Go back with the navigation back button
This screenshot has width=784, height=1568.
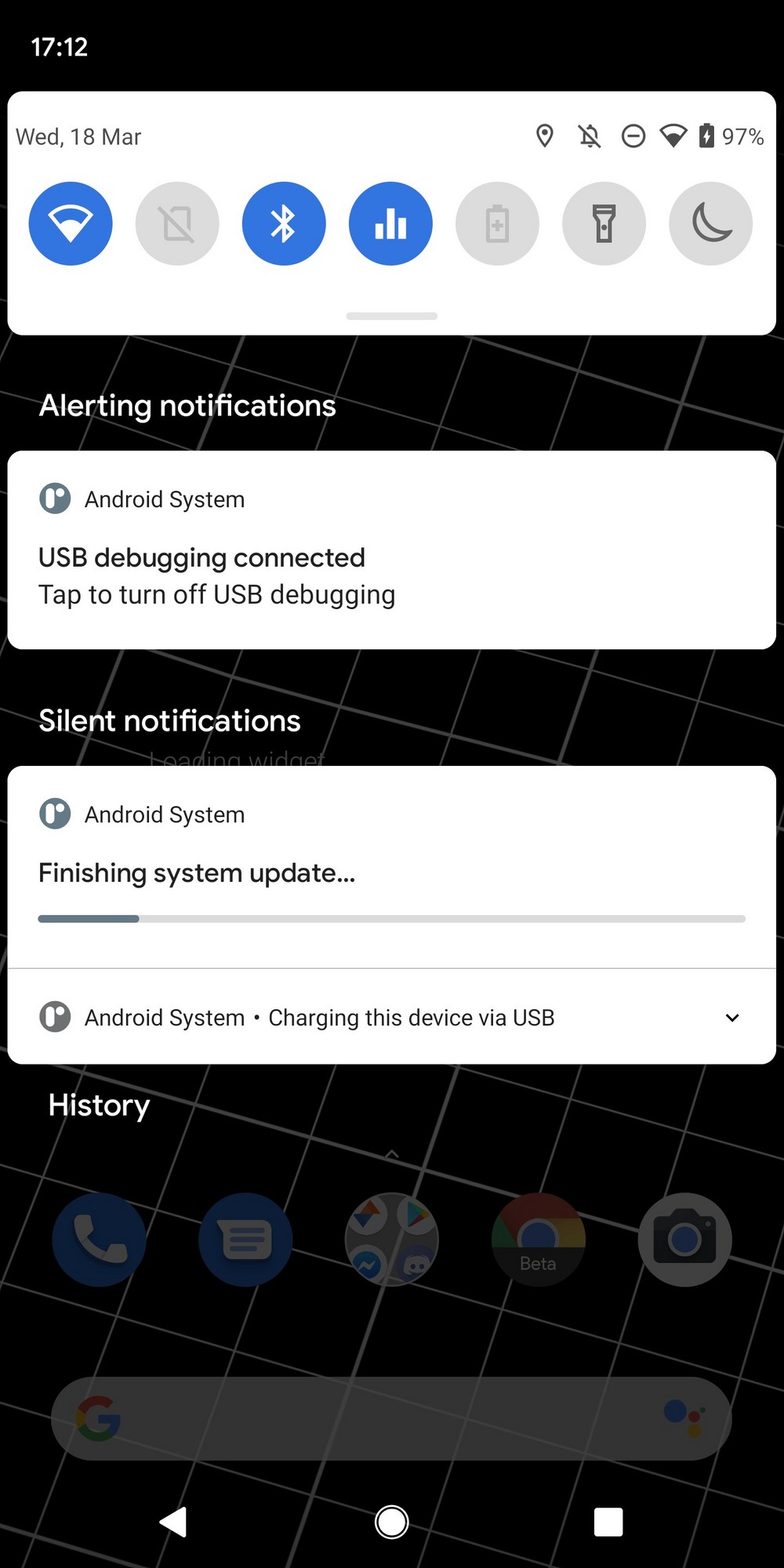click(173, 1522)
